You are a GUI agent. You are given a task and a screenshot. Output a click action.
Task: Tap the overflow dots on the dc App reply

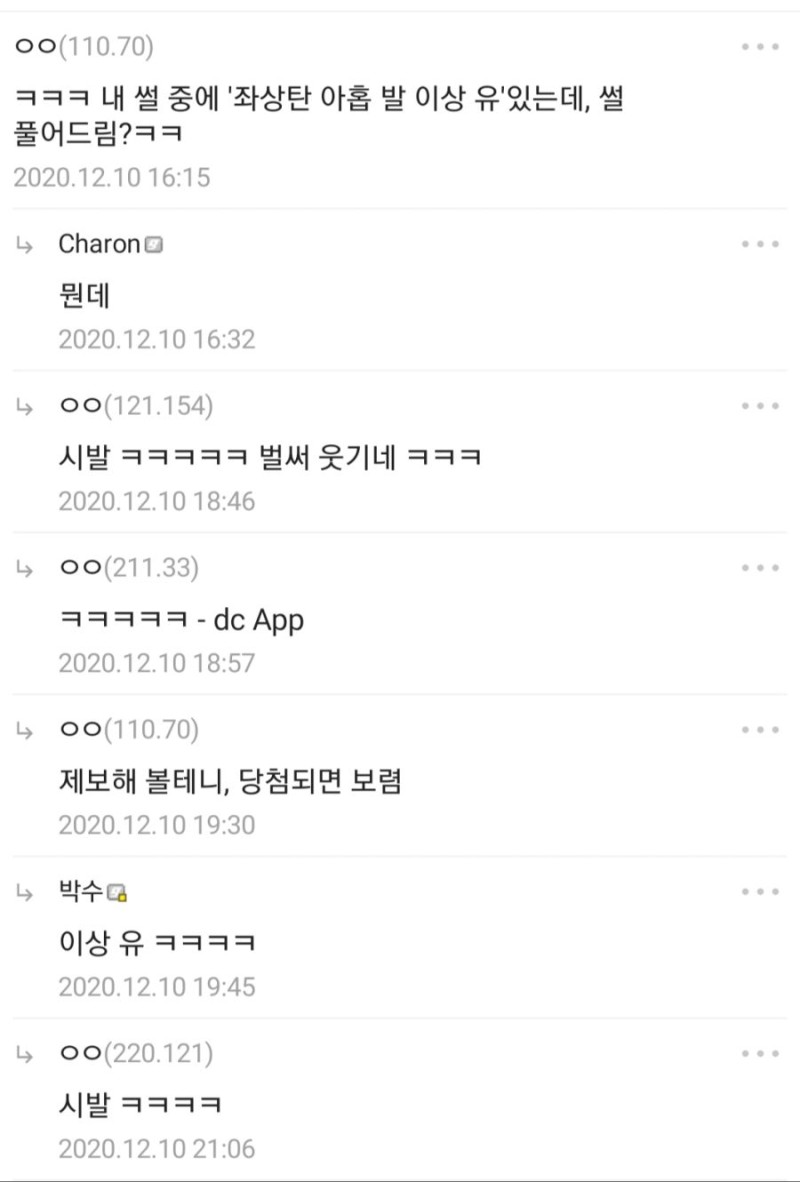point(759,568)
